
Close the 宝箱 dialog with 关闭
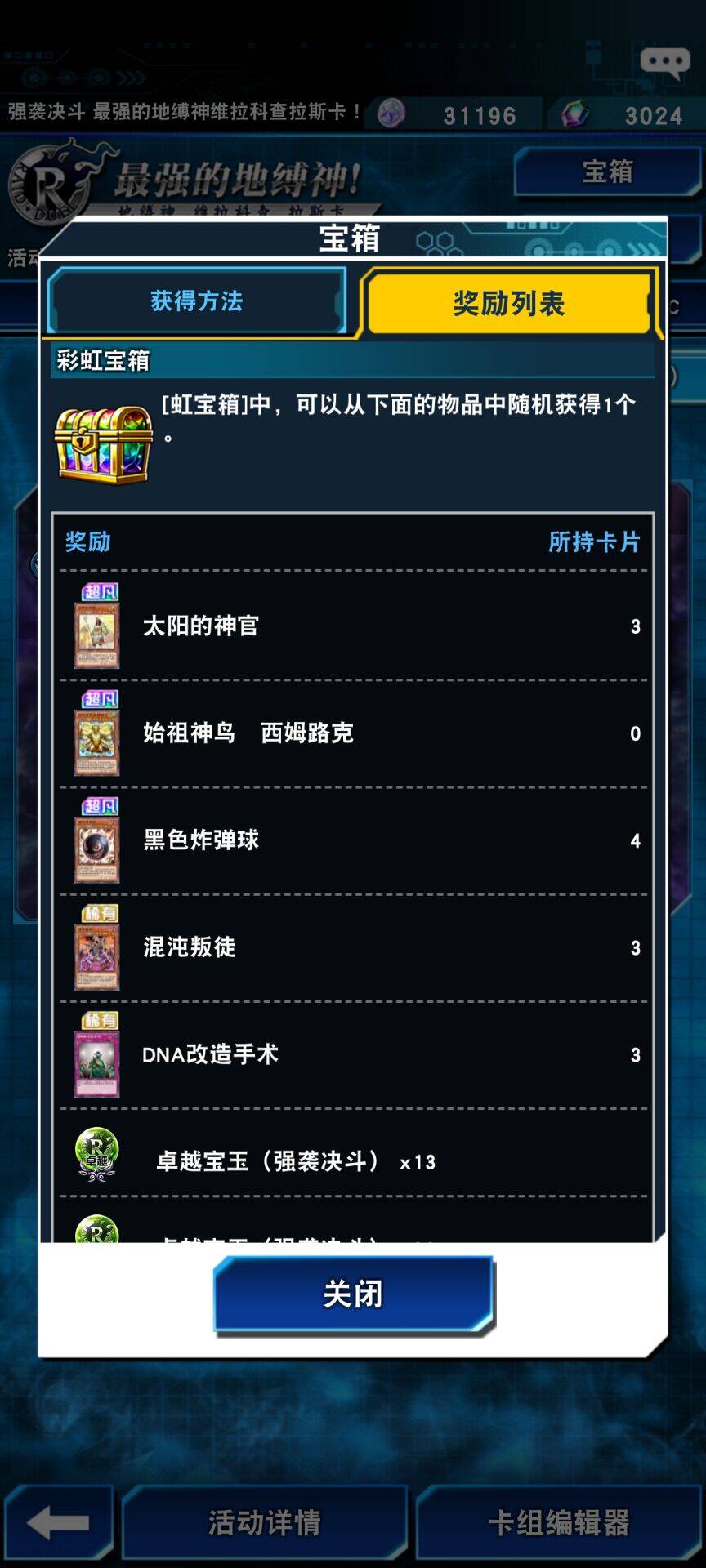353,1294
